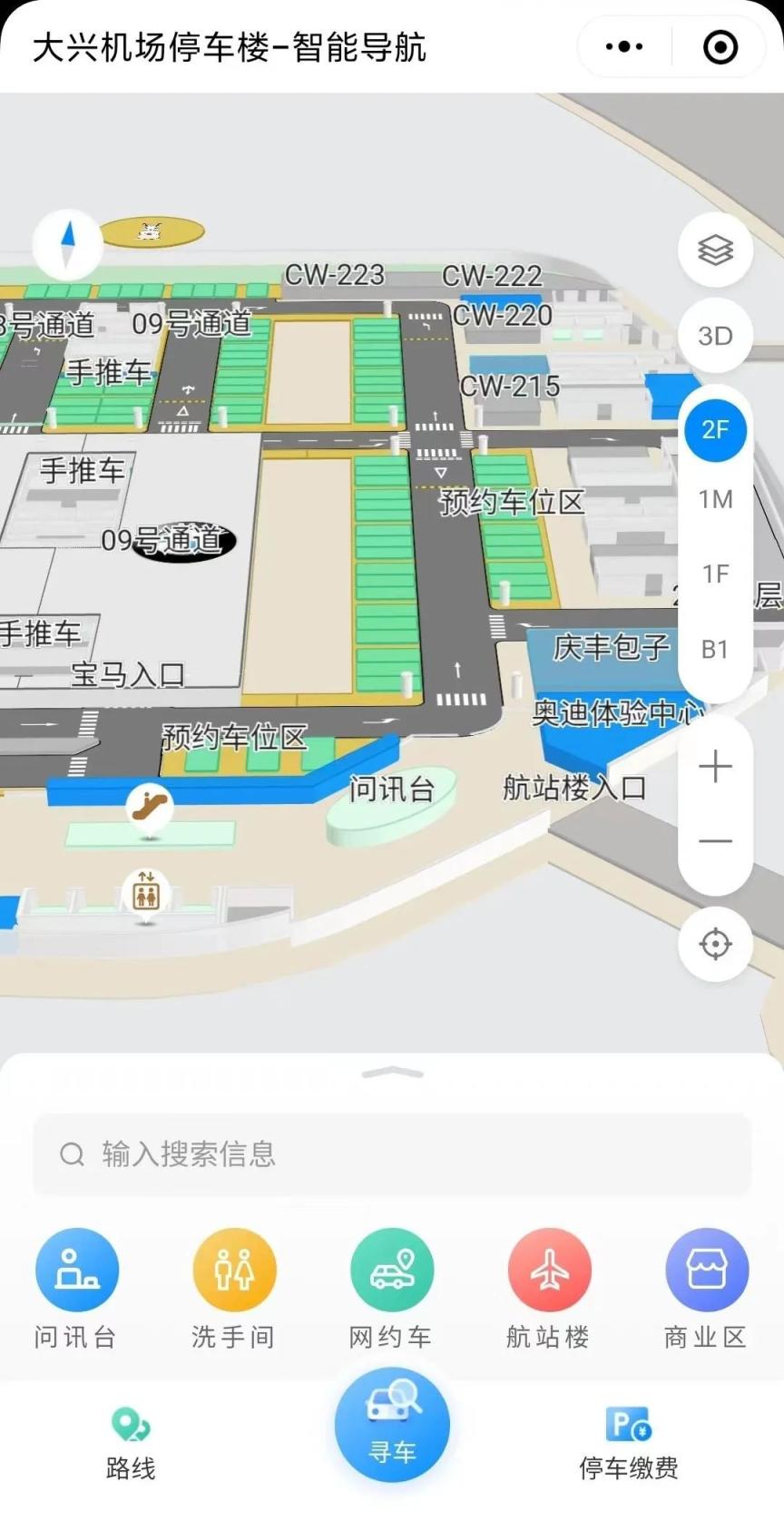
Task: Switch to floor 1M
Action: coord(715,499)
